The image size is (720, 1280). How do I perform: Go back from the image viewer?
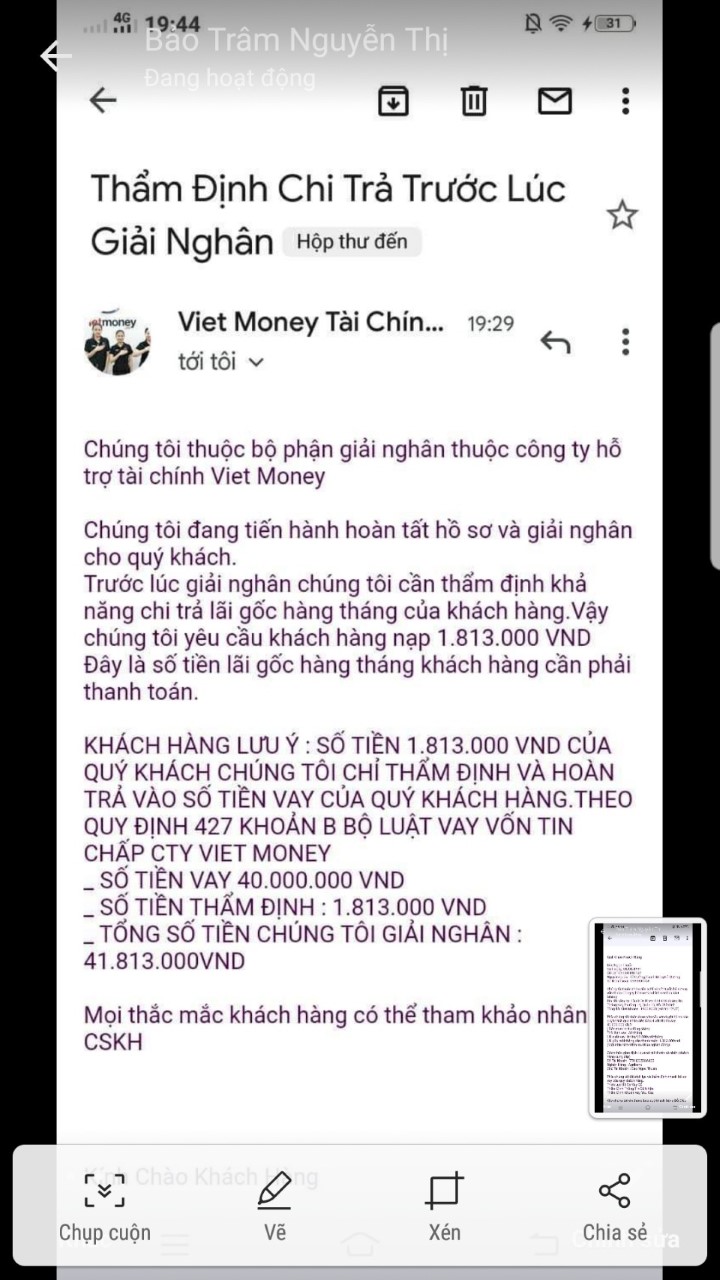tap(55, 56)
